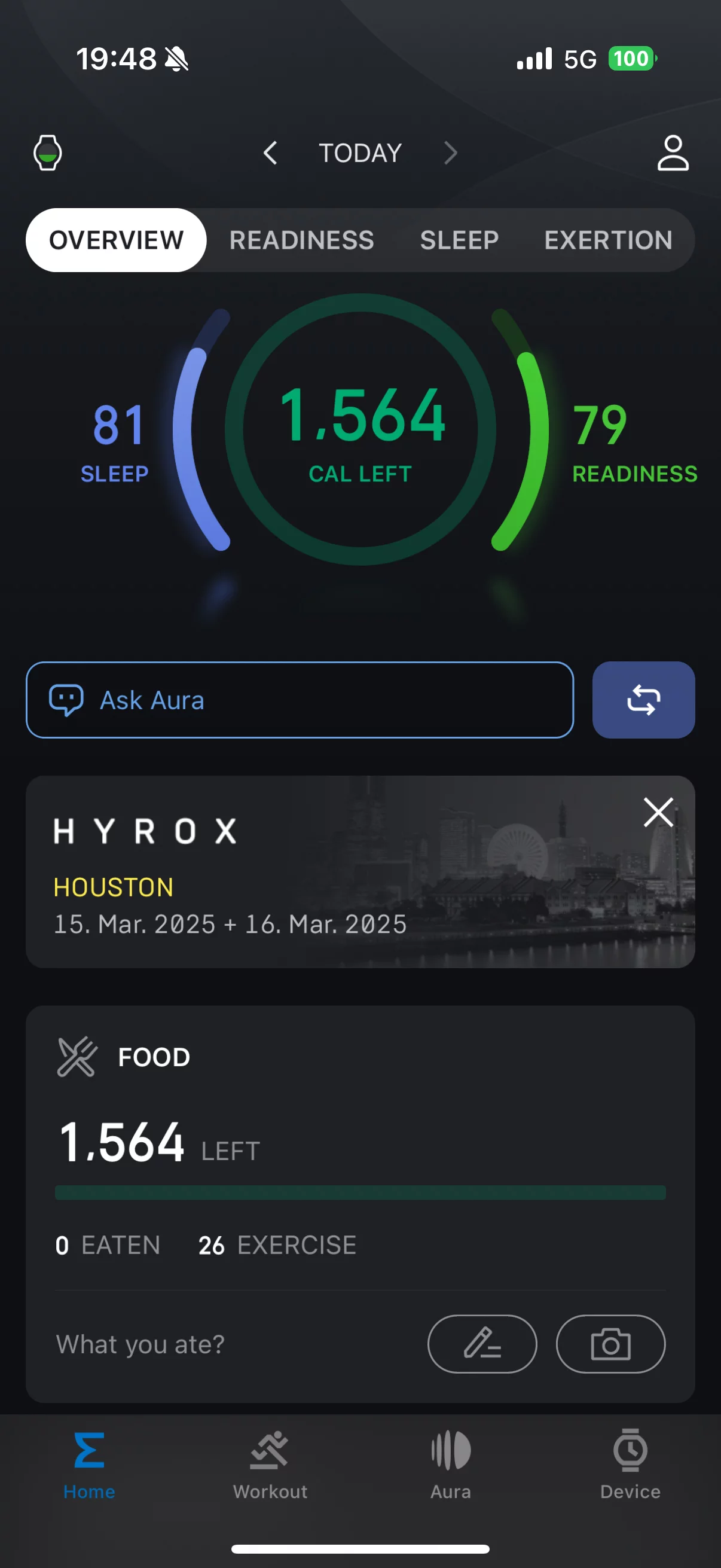Advance to next day with right chevron
Image resolution: width=721 pixels, height=1568 pixels.
450,152
